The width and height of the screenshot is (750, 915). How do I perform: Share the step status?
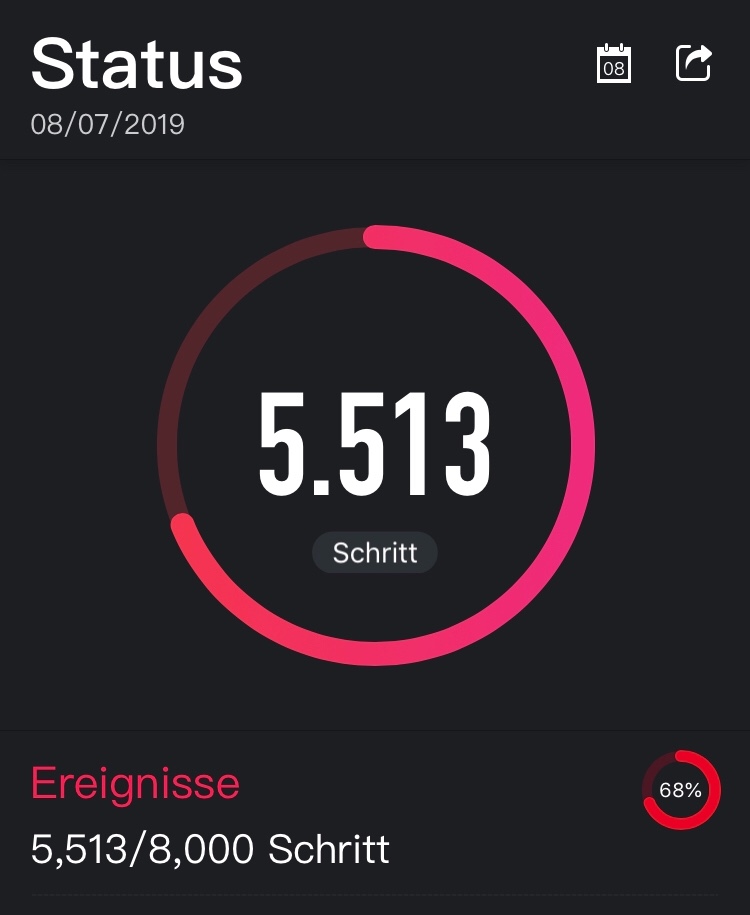(693, 63)
